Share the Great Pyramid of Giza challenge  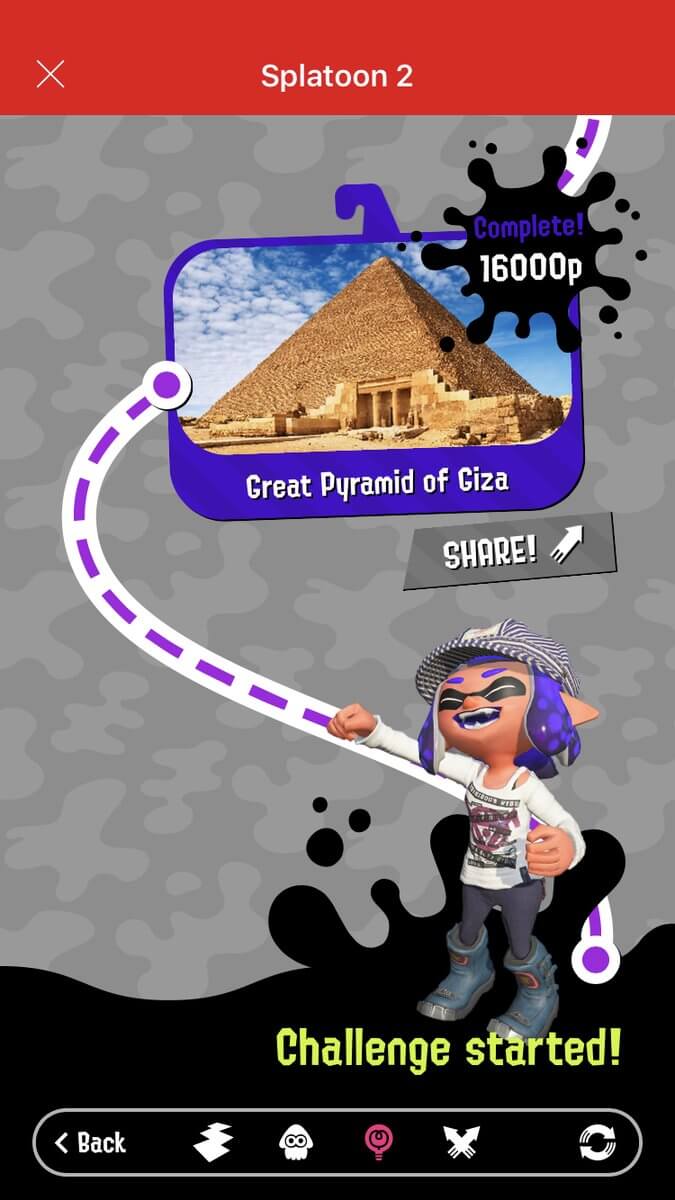(510, 549)
